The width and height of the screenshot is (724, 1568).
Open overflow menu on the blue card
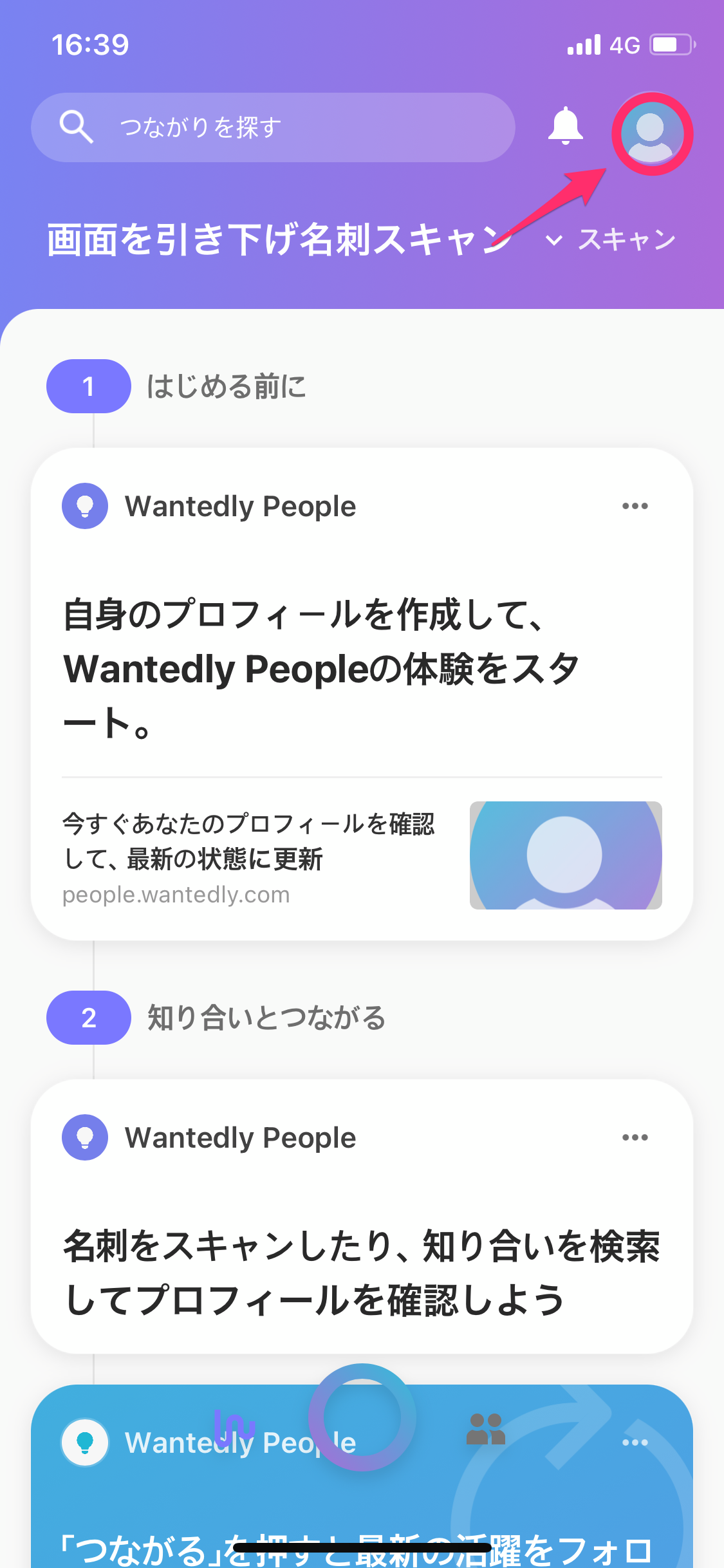635,1442
